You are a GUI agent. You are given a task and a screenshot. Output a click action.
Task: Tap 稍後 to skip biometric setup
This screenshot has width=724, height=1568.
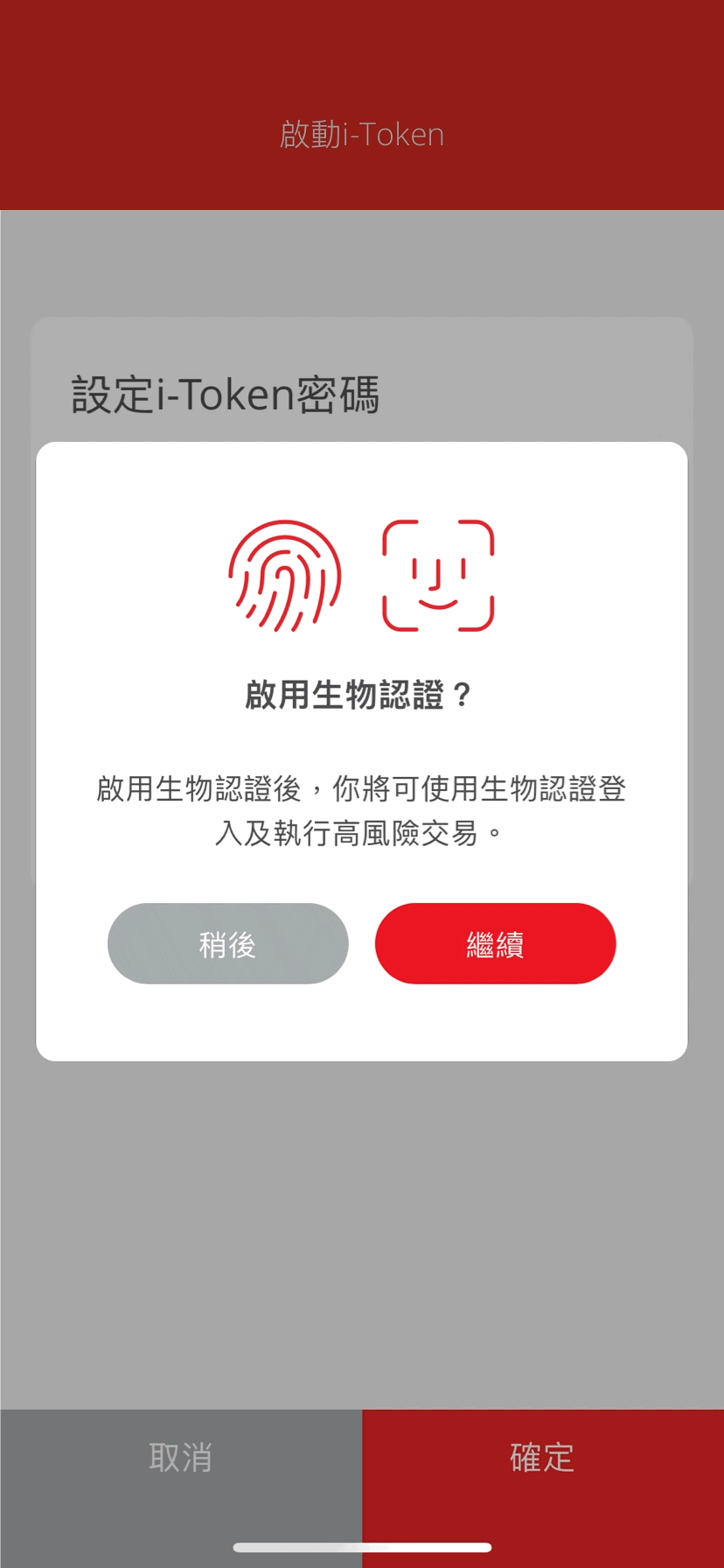pos(227,943)
